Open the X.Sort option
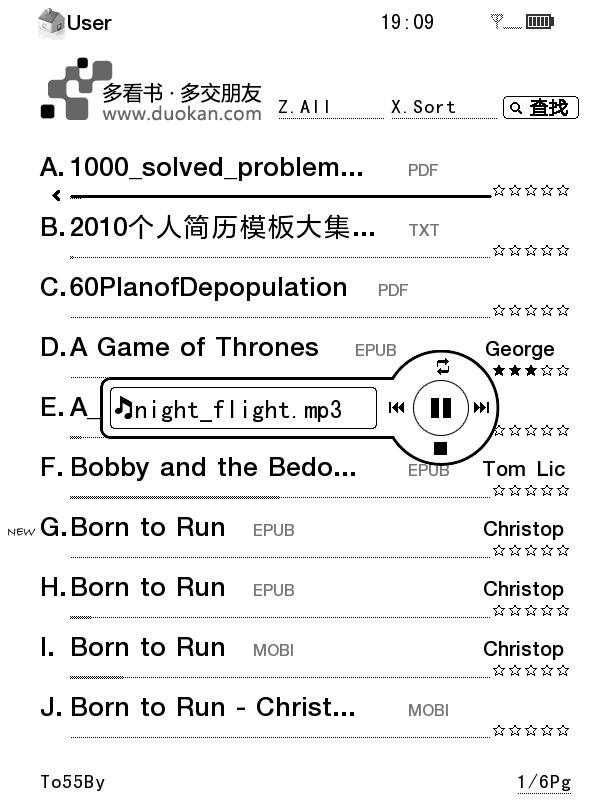Screen dimensions: 600x800 pyautogui.click(x=423, y=107)
